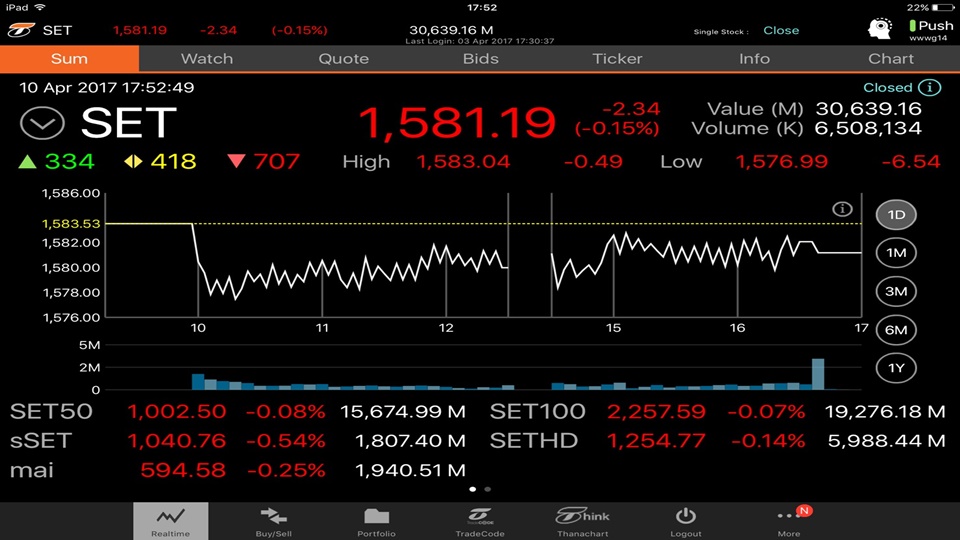The image size is (960, 540).
Task: Open the Quote tab
Action: [343, 59]
